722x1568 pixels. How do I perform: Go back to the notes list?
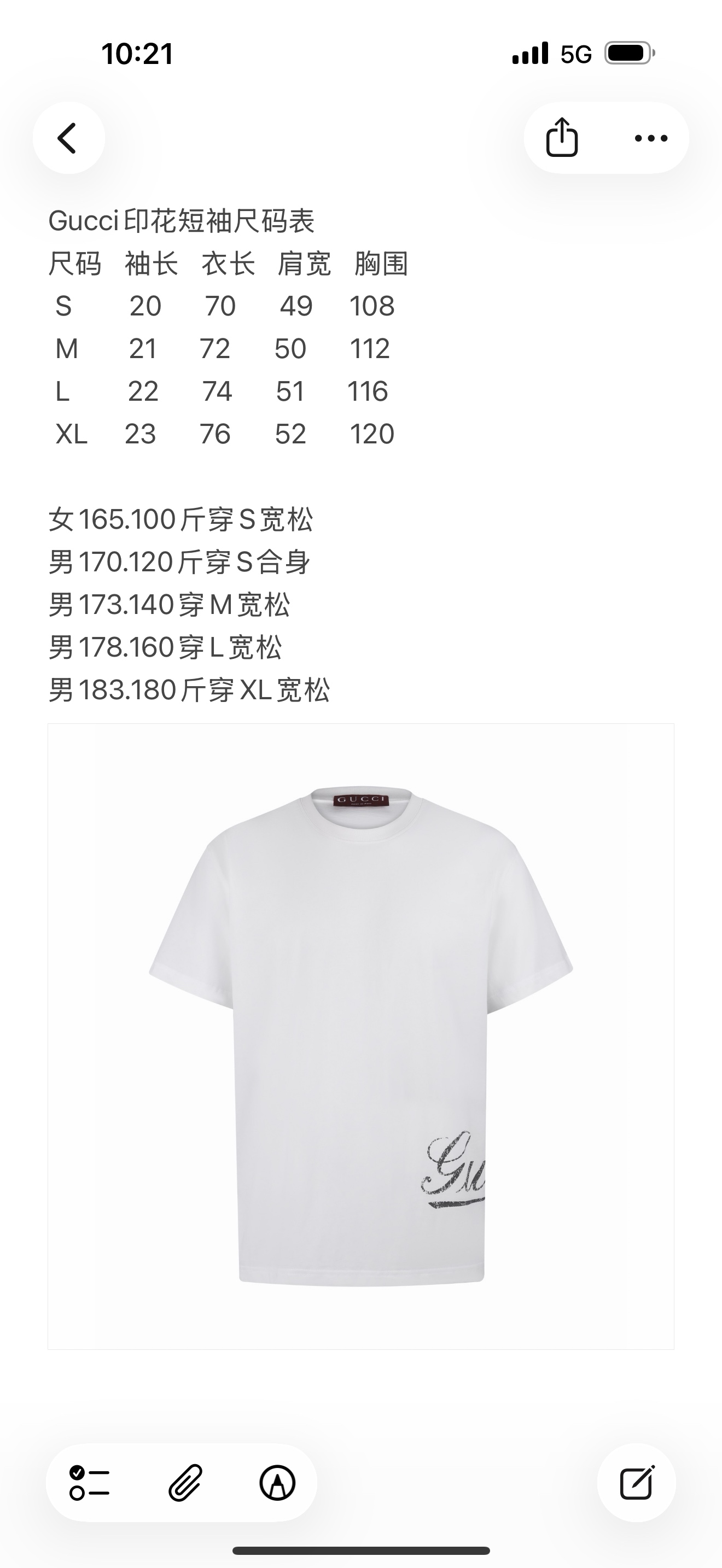coord(68,138)
